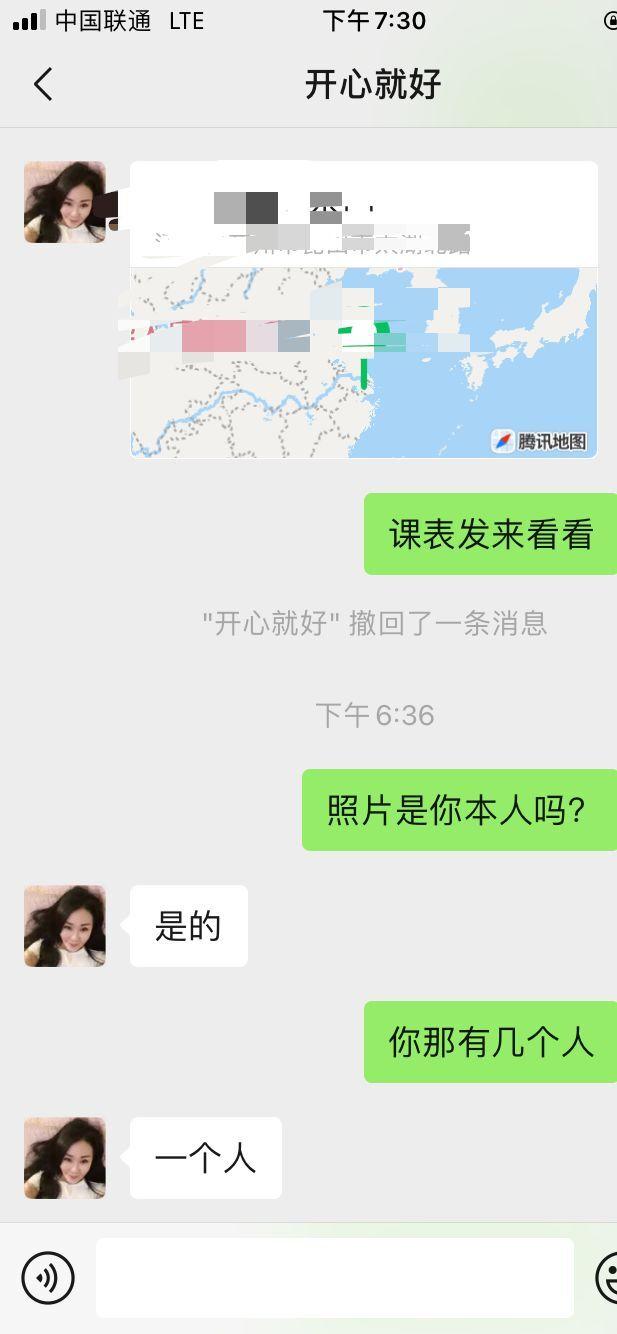Open contact avatar beside the location card

tap(65, 202)
